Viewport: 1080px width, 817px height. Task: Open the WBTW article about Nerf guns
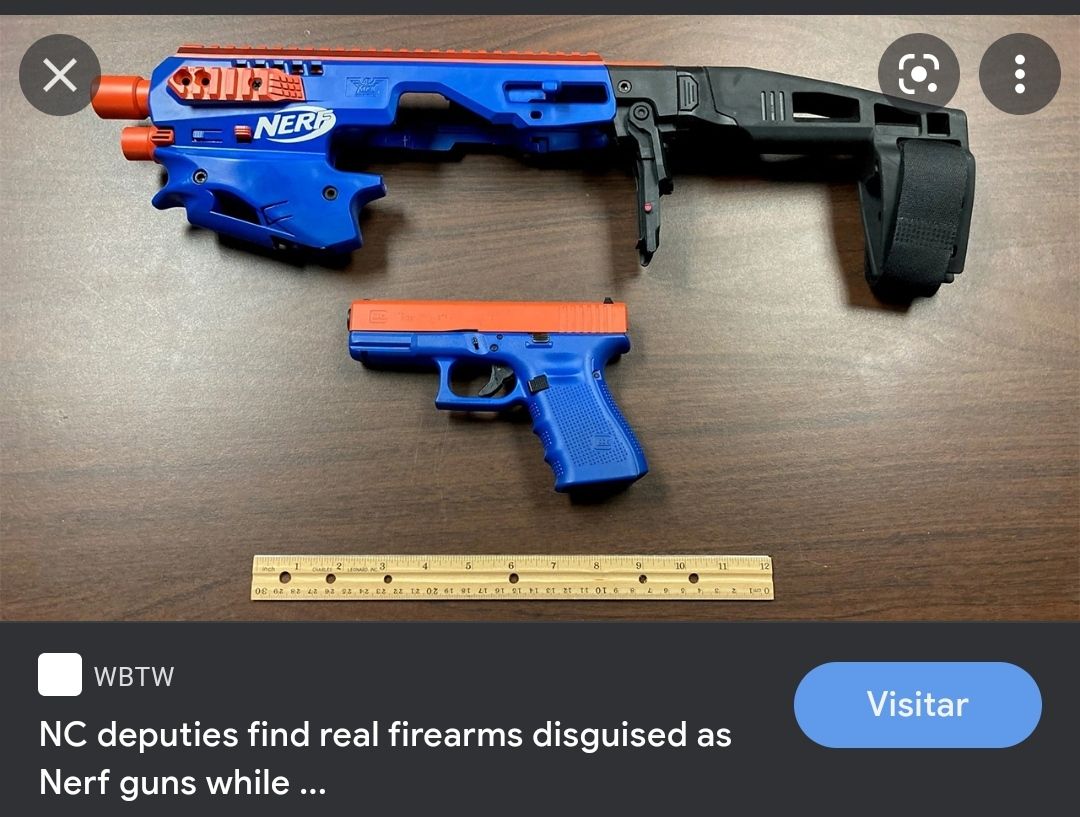pyautogui.click(x=385, y=757)
